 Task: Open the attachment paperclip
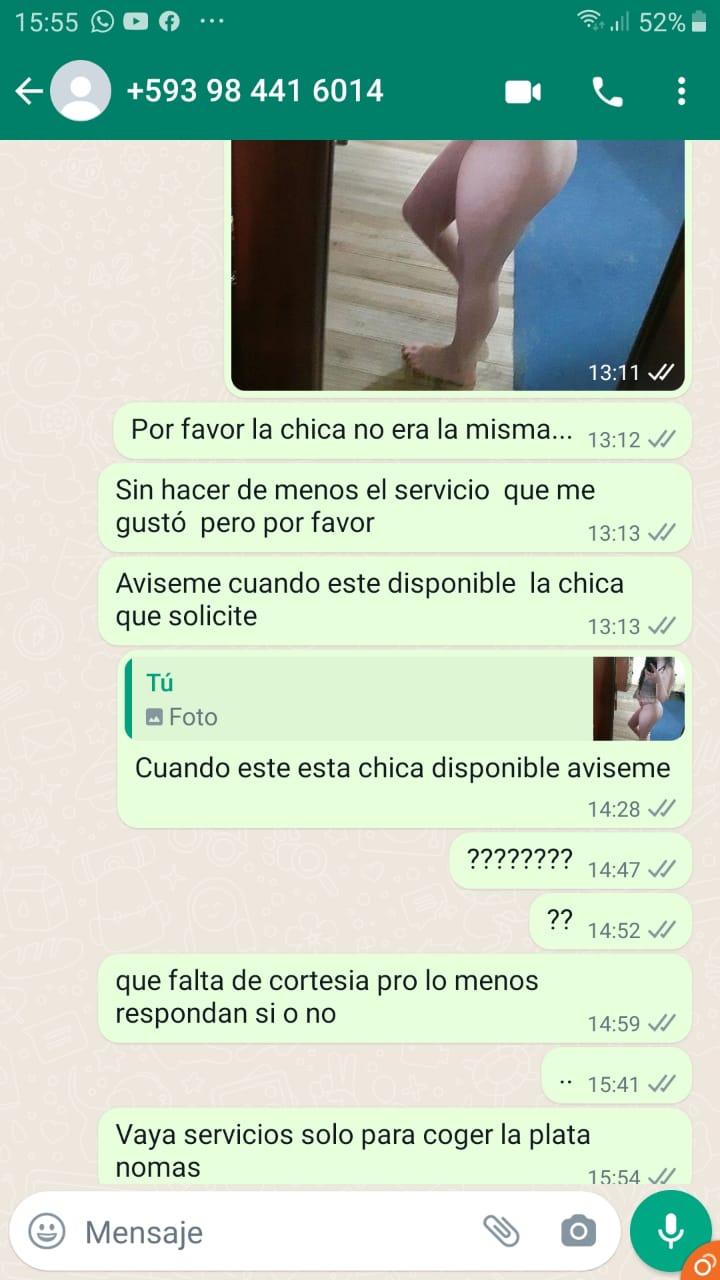tap(501, 1231)
